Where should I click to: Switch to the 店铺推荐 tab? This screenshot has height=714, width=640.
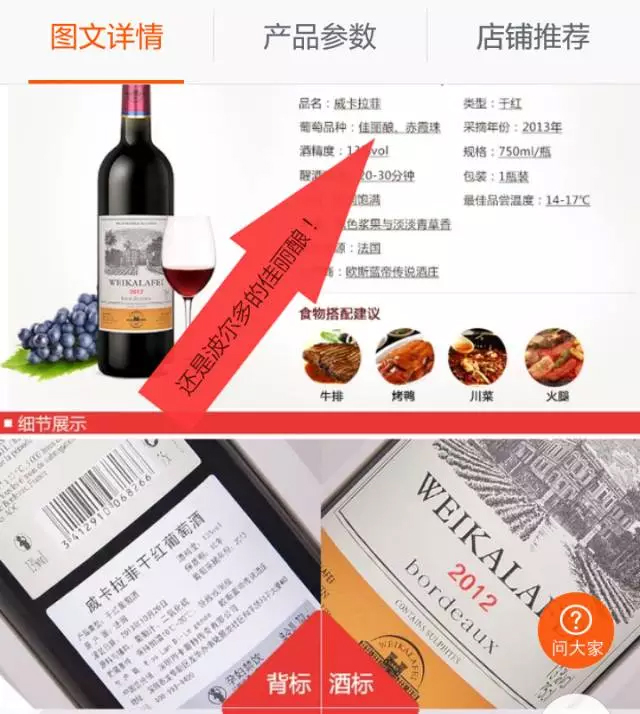(x=532, y=38)
